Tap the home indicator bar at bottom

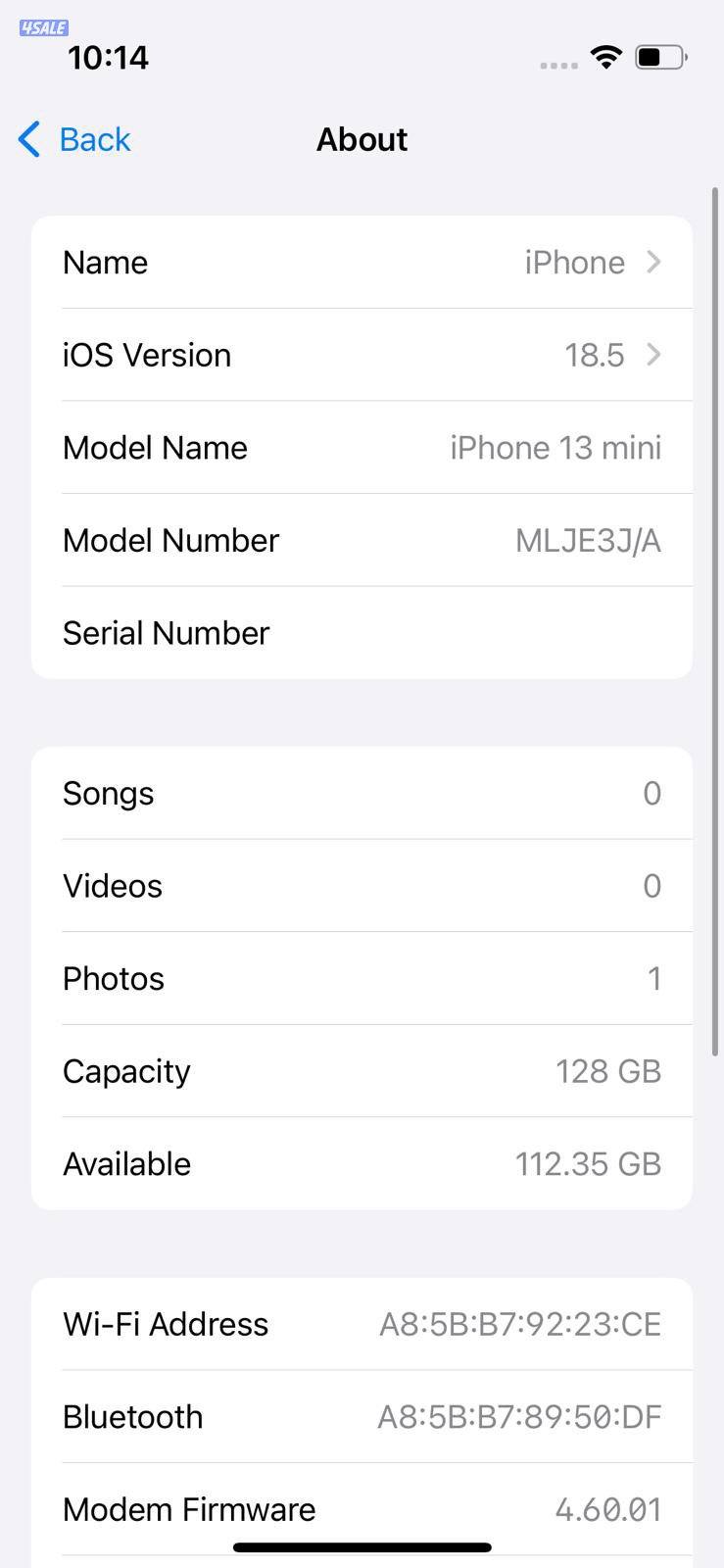[x=362, y=1546]
